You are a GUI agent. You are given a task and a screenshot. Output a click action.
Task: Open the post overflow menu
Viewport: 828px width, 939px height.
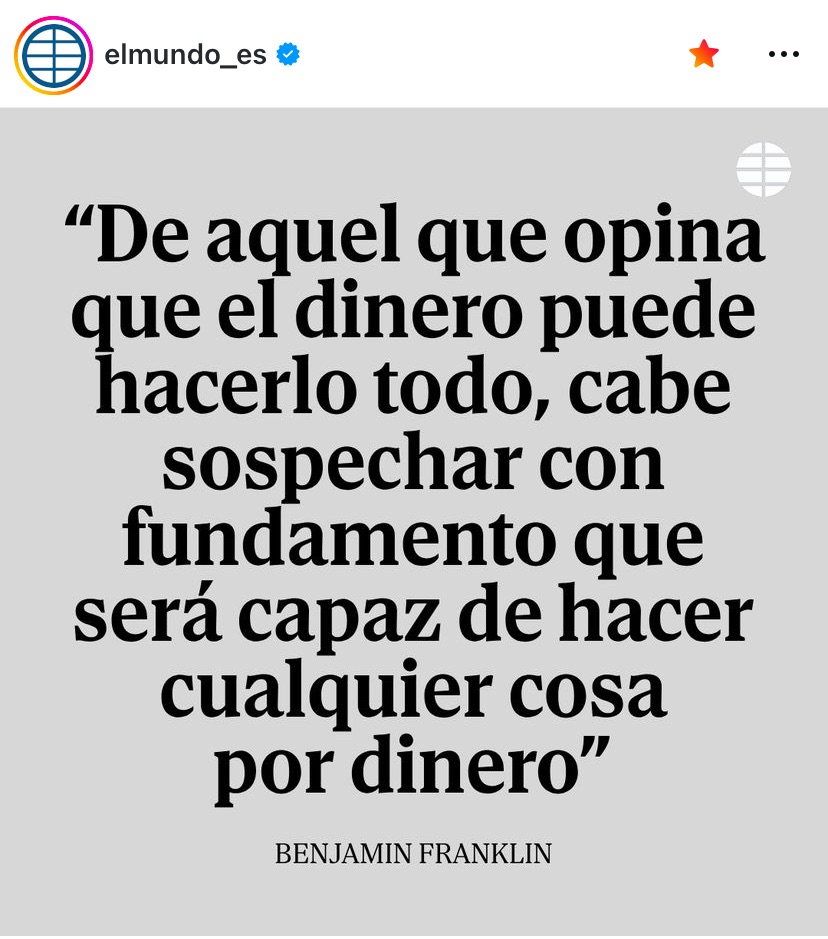pyautogui.click(x=783, y=55)
